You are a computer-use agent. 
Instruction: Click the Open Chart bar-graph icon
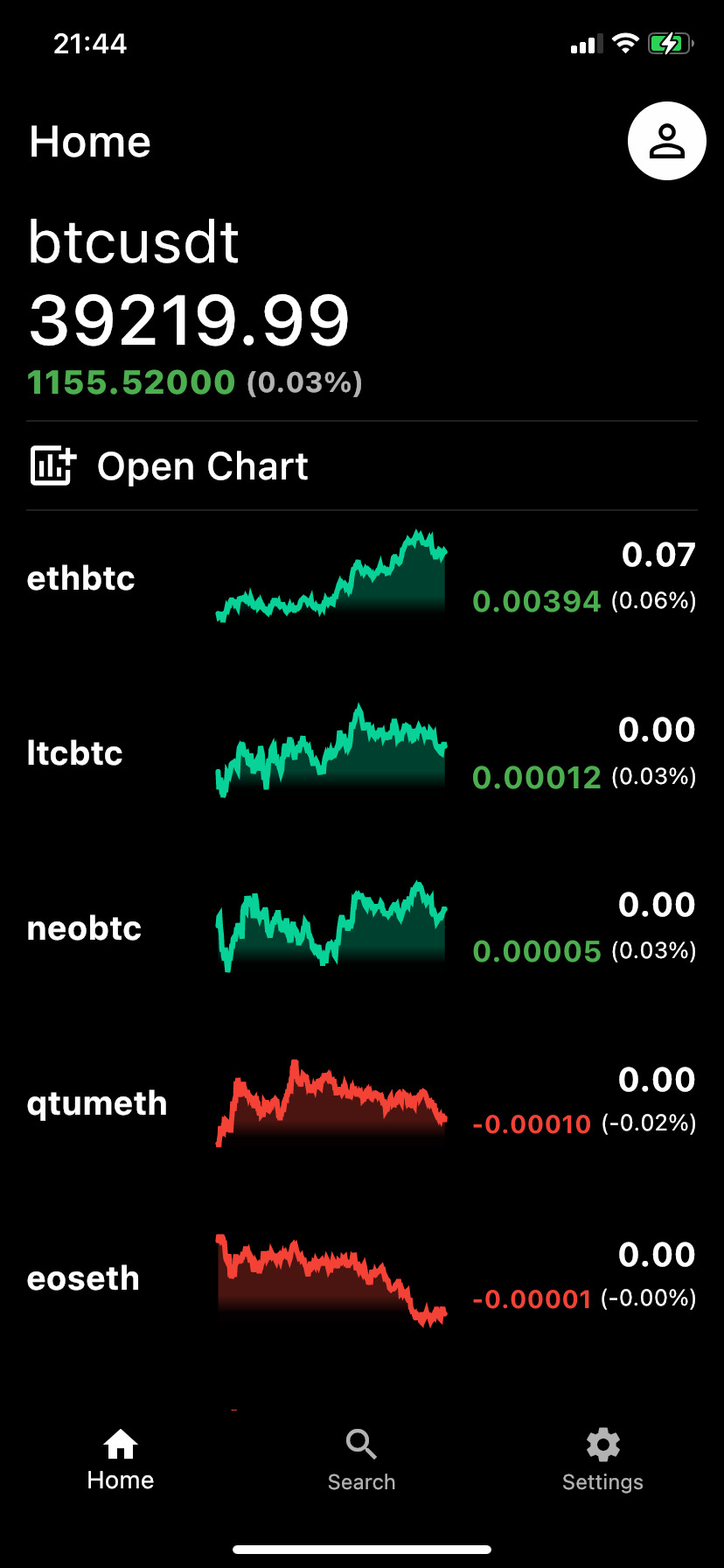(x=52, y=465)
